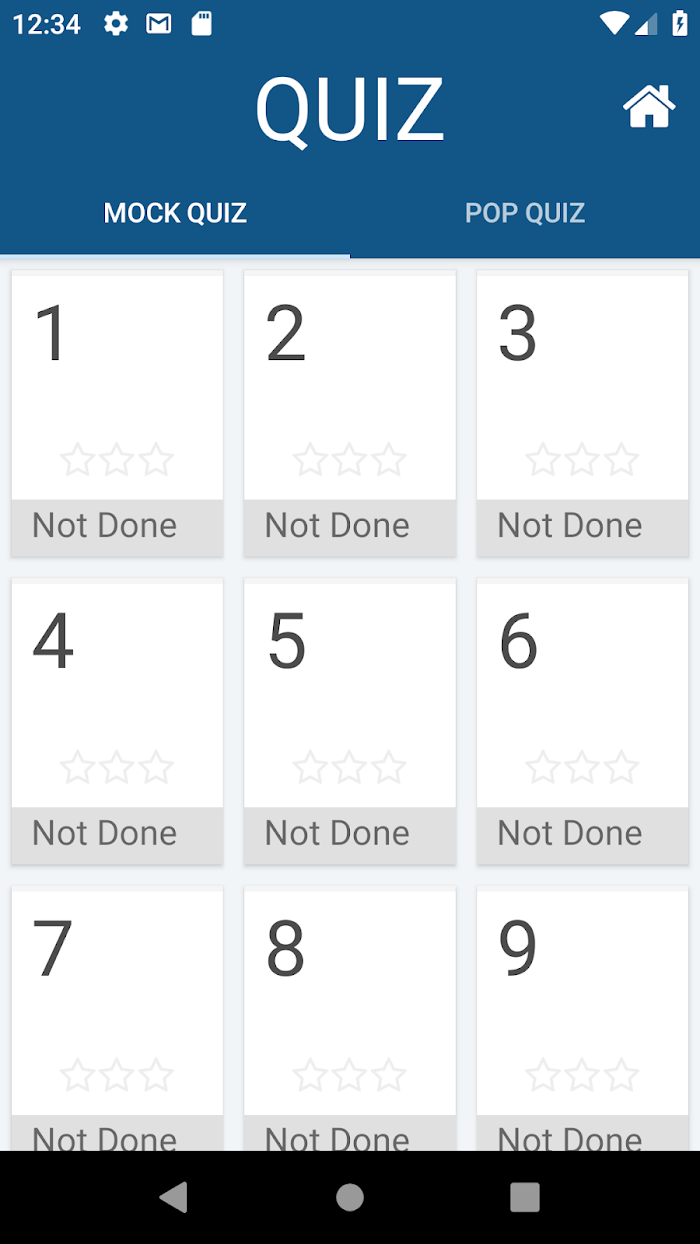Switch to the Pop Quiz tab

[x=525, y=213]
